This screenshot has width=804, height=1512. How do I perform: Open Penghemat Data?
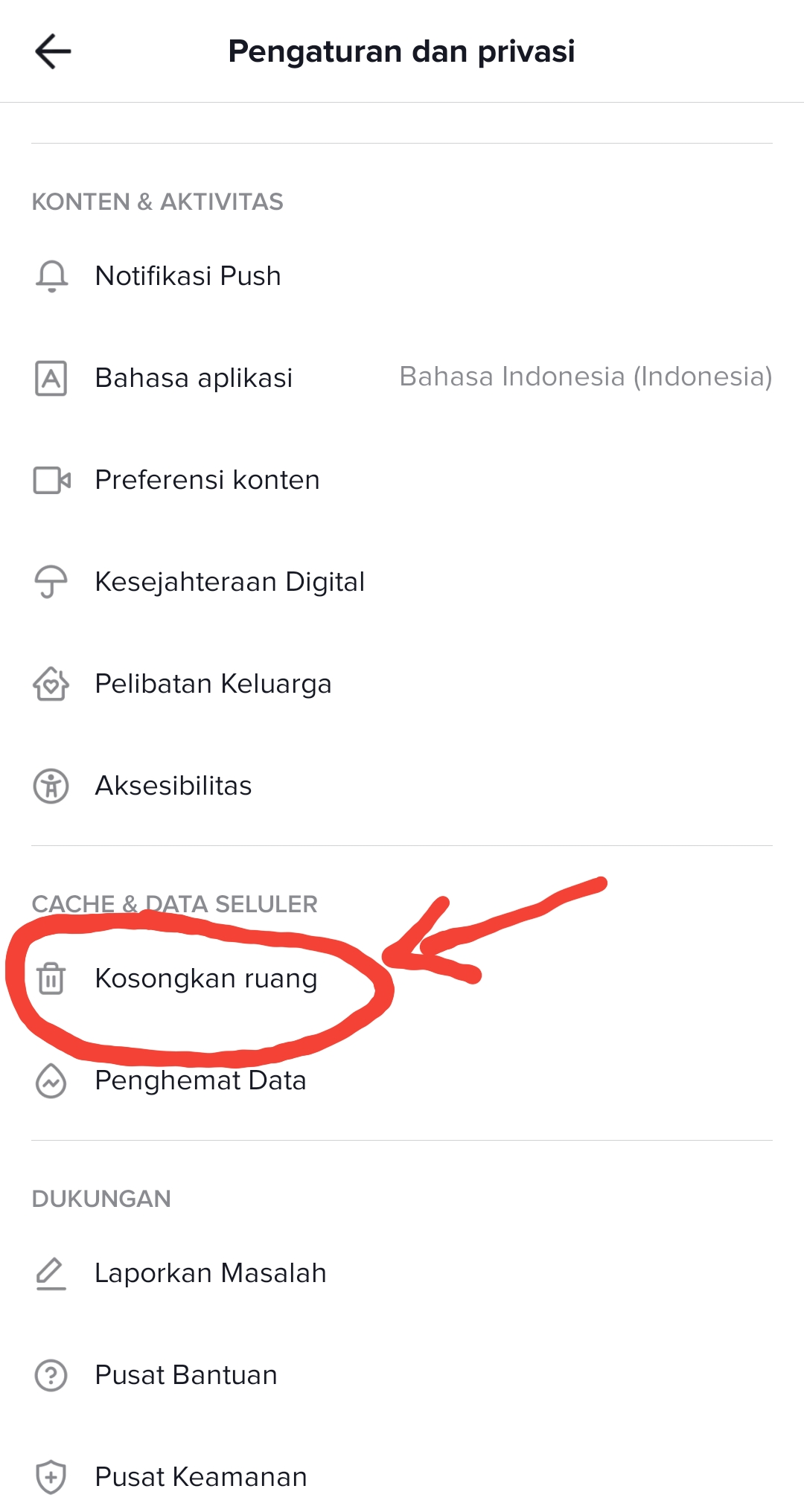coord(402,1080)
